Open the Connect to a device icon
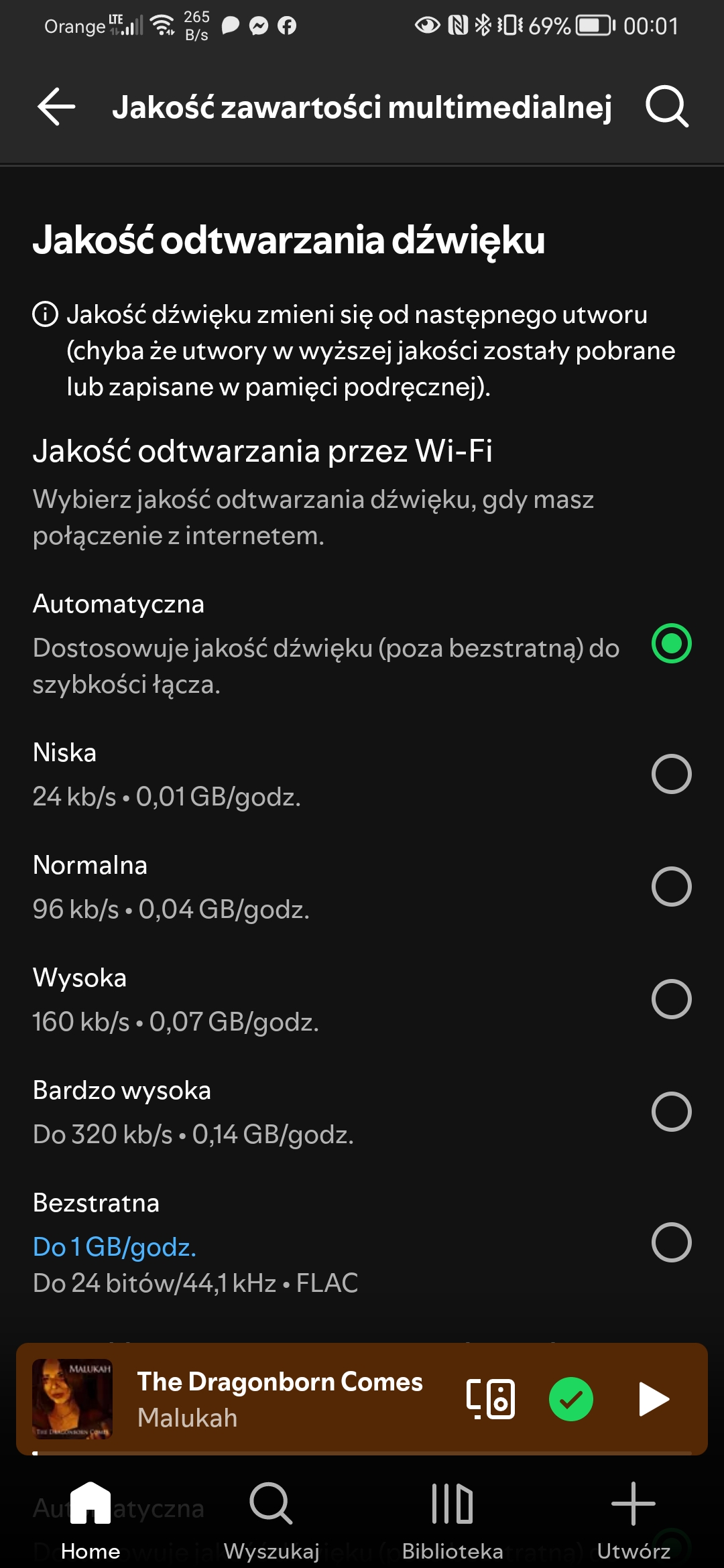Image resolution: width=724 pixels, height=1568 pixels. pos(491,1398)
